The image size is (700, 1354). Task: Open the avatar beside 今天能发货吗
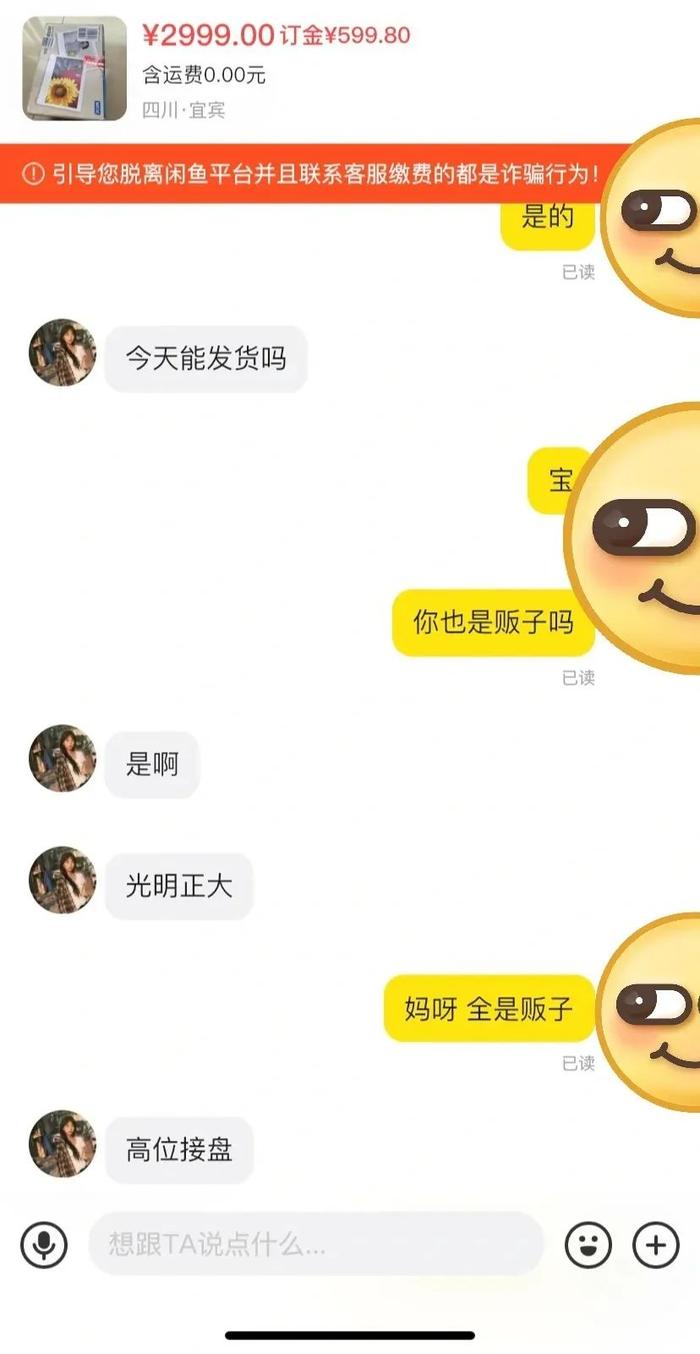click(x=62, y=353)
